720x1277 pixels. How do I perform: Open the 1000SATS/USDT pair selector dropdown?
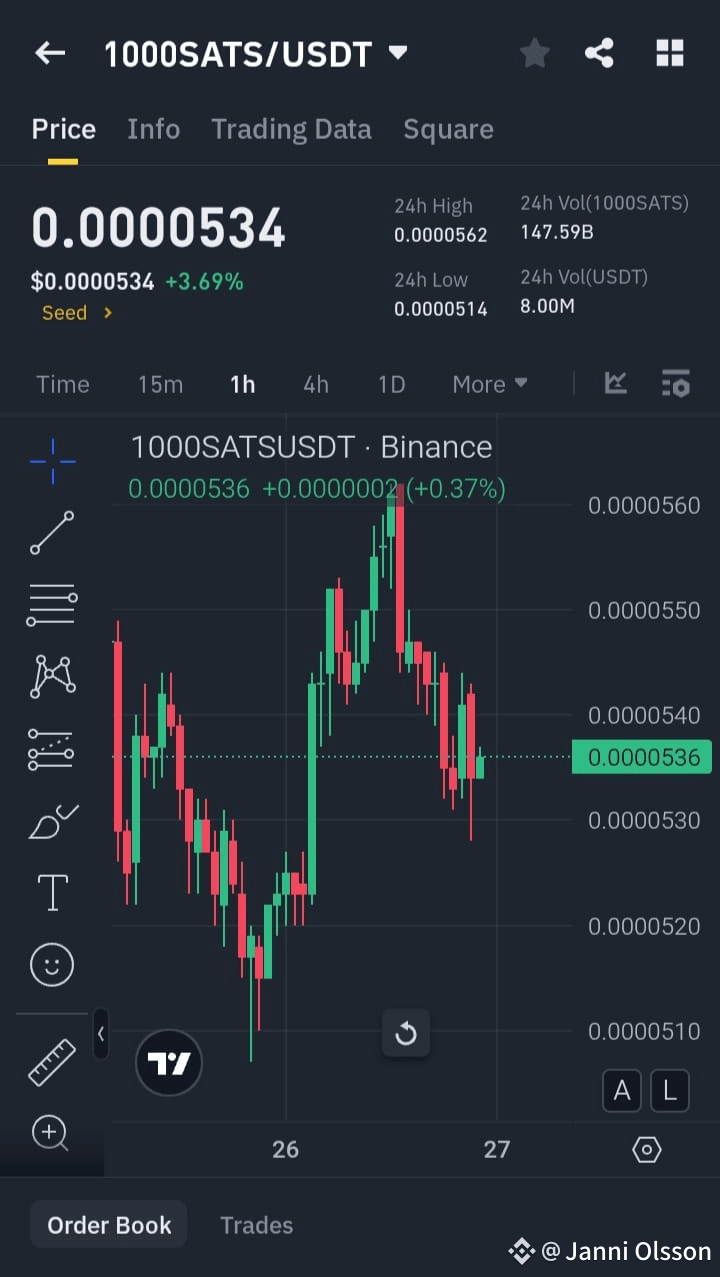[397, 53]
